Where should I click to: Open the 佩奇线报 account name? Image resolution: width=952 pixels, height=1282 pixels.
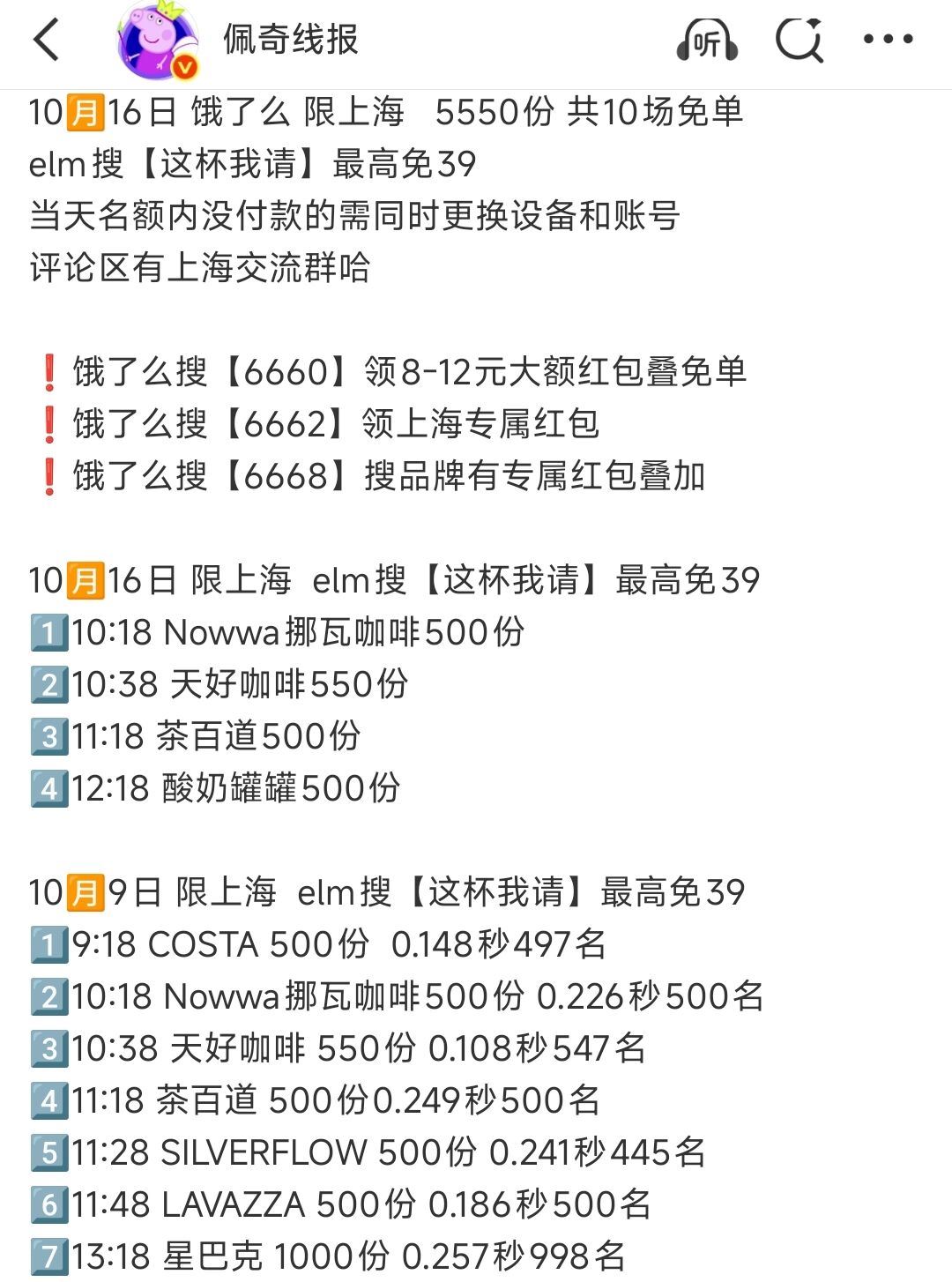tap(290, 40)
